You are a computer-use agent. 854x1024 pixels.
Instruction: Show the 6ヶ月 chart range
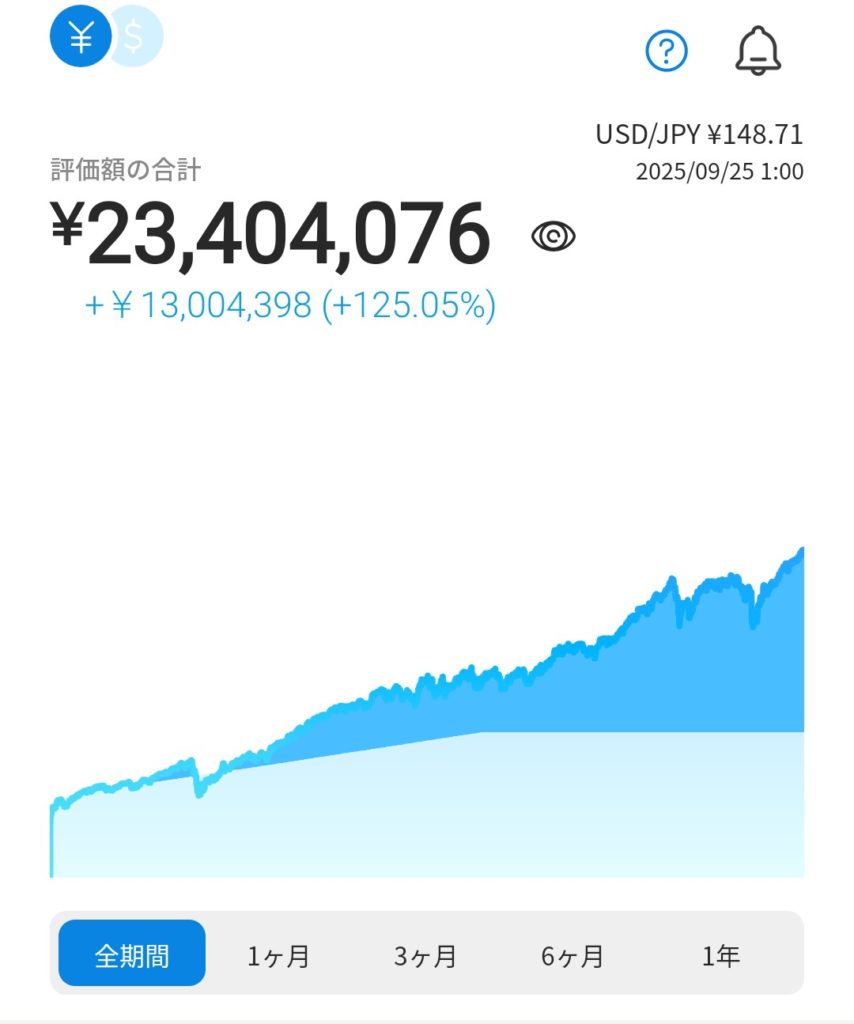573,955
